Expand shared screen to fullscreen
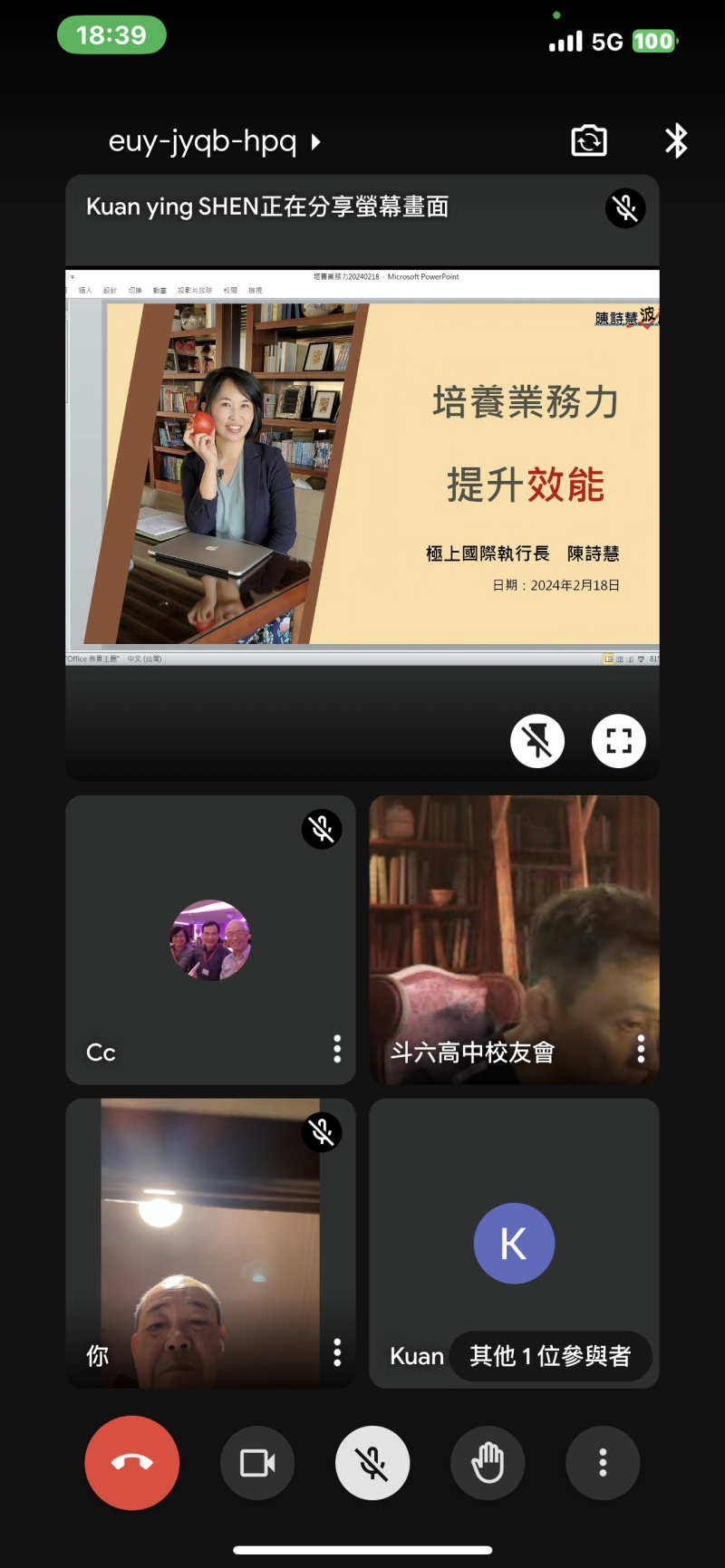 pos(619,741)
